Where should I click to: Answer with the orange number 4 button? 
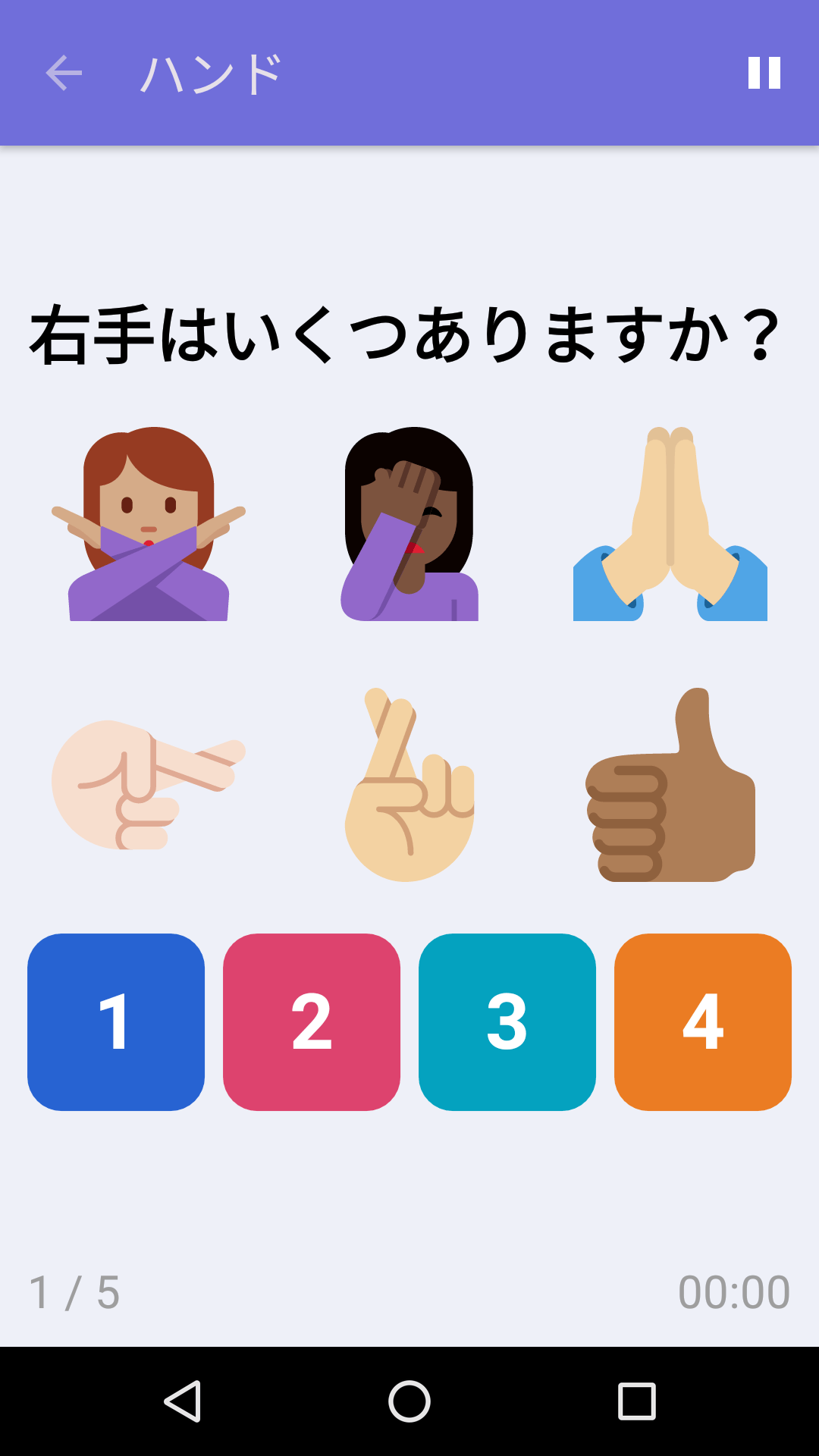702,1022
